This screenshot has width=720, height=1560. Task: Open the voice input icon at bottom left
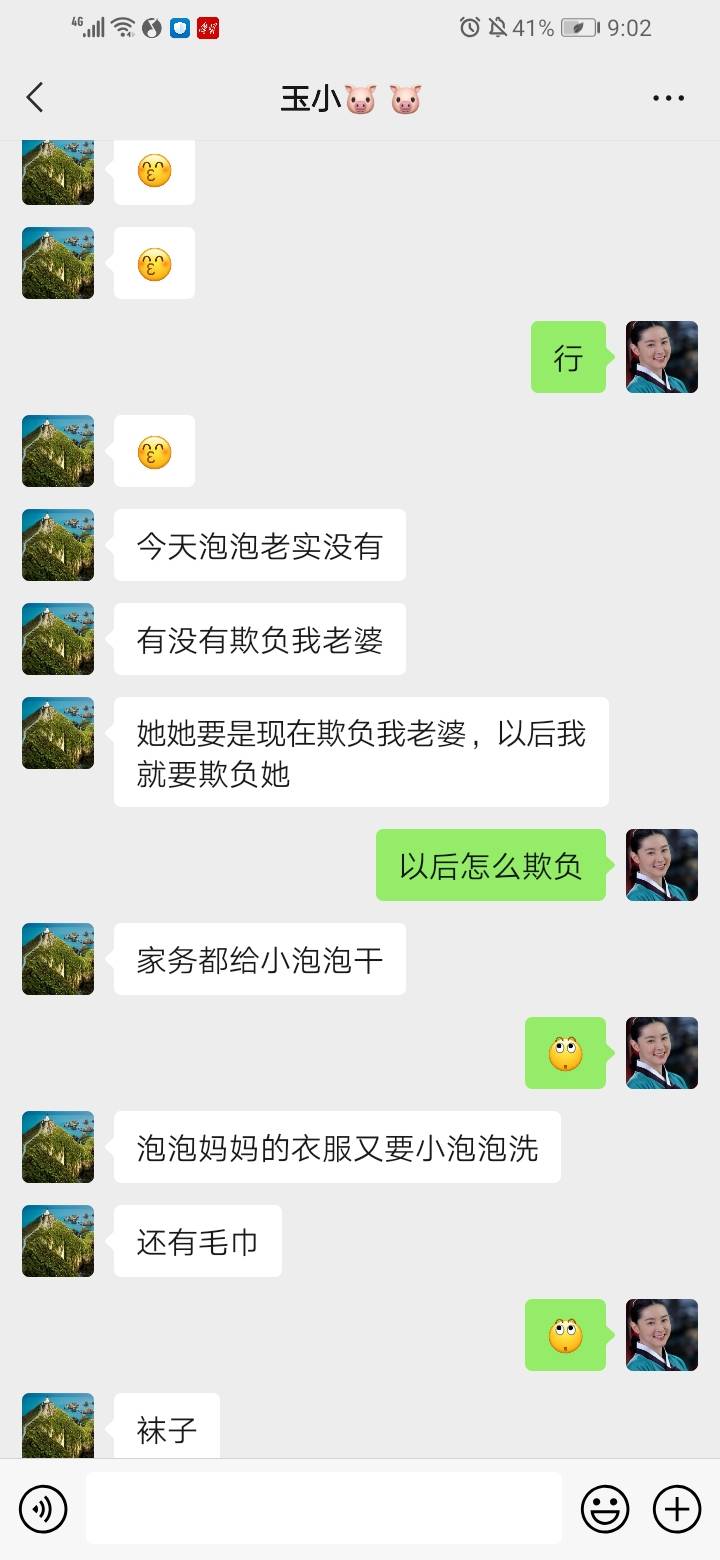tap(42, 1508)
